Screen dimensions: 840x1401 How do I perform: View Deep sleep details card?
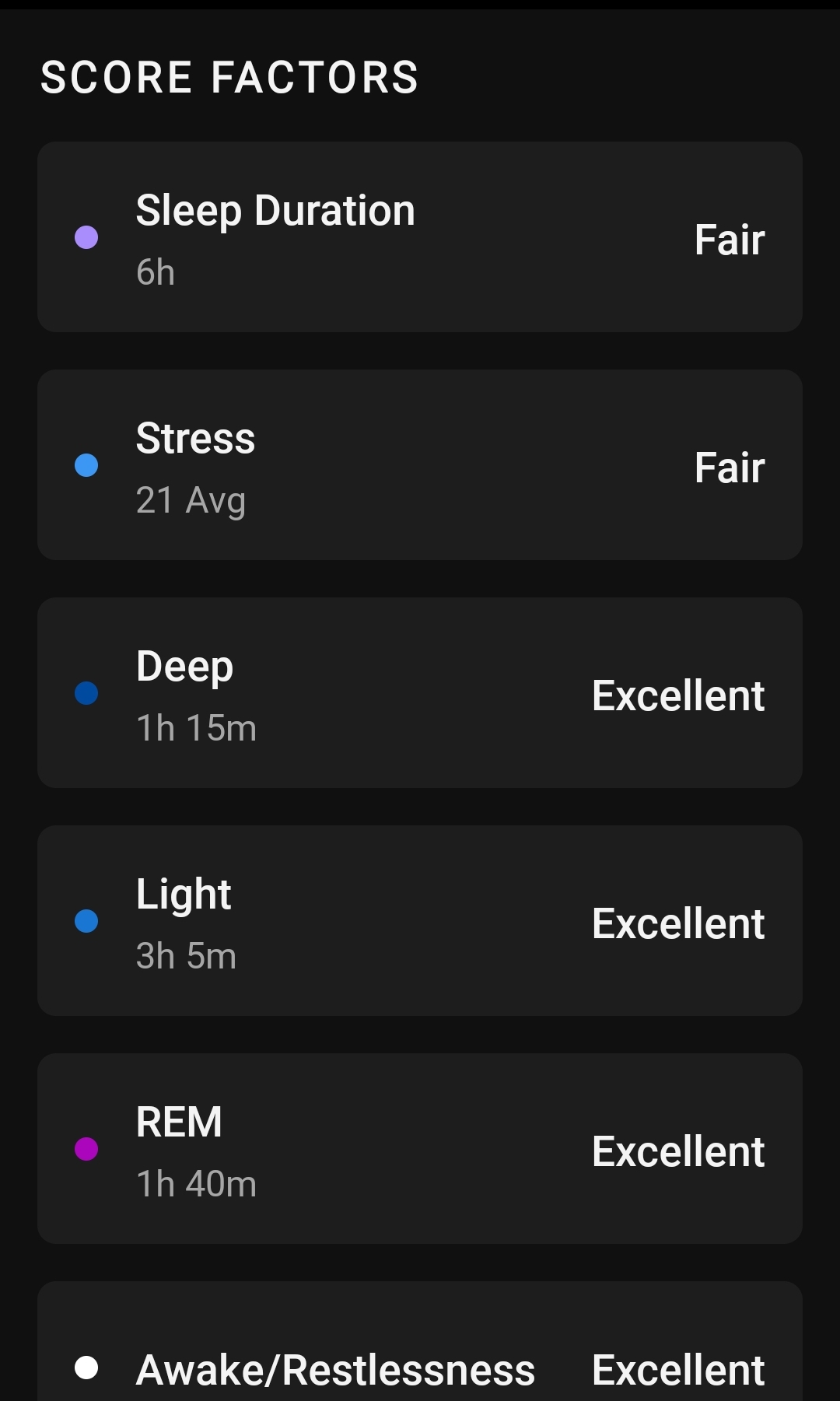pyautogui.click(x=420, y=693)
